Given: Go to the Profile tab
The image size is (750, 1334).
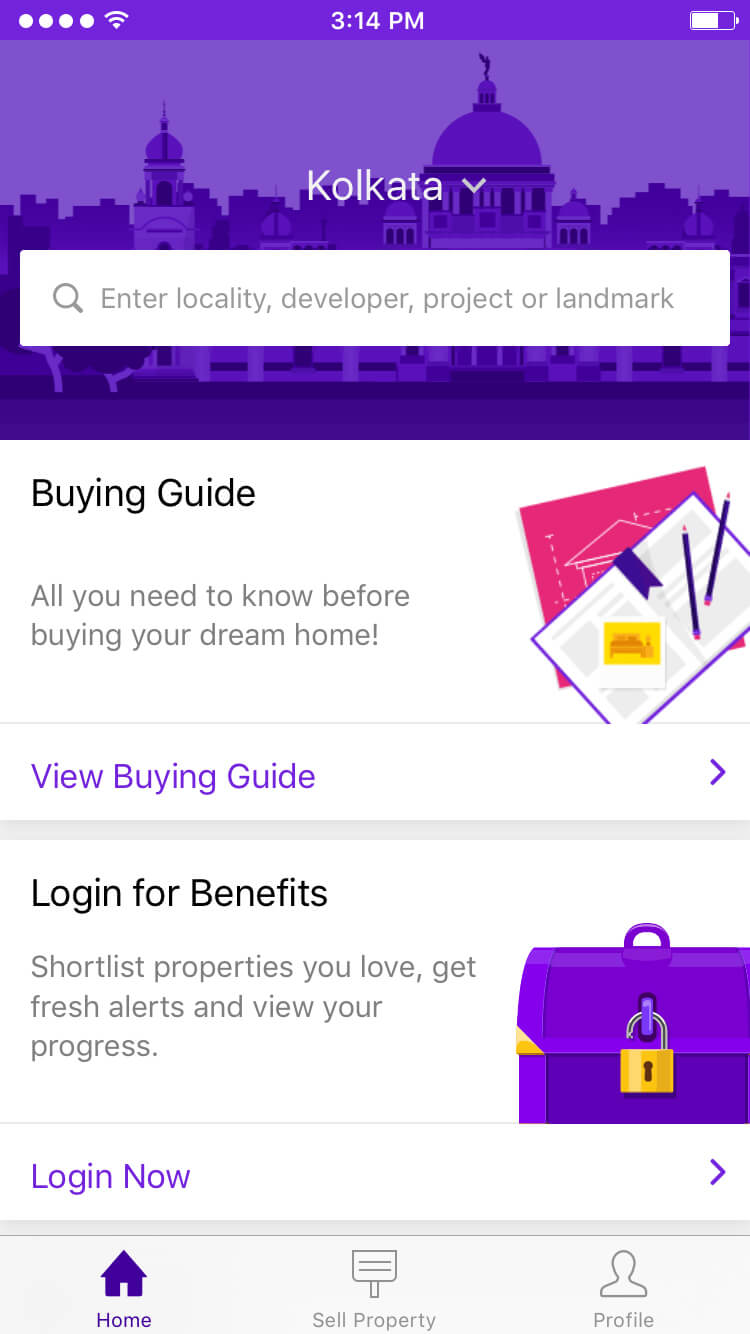Looking at the screenshot, I should click(x=623, y=1290).
